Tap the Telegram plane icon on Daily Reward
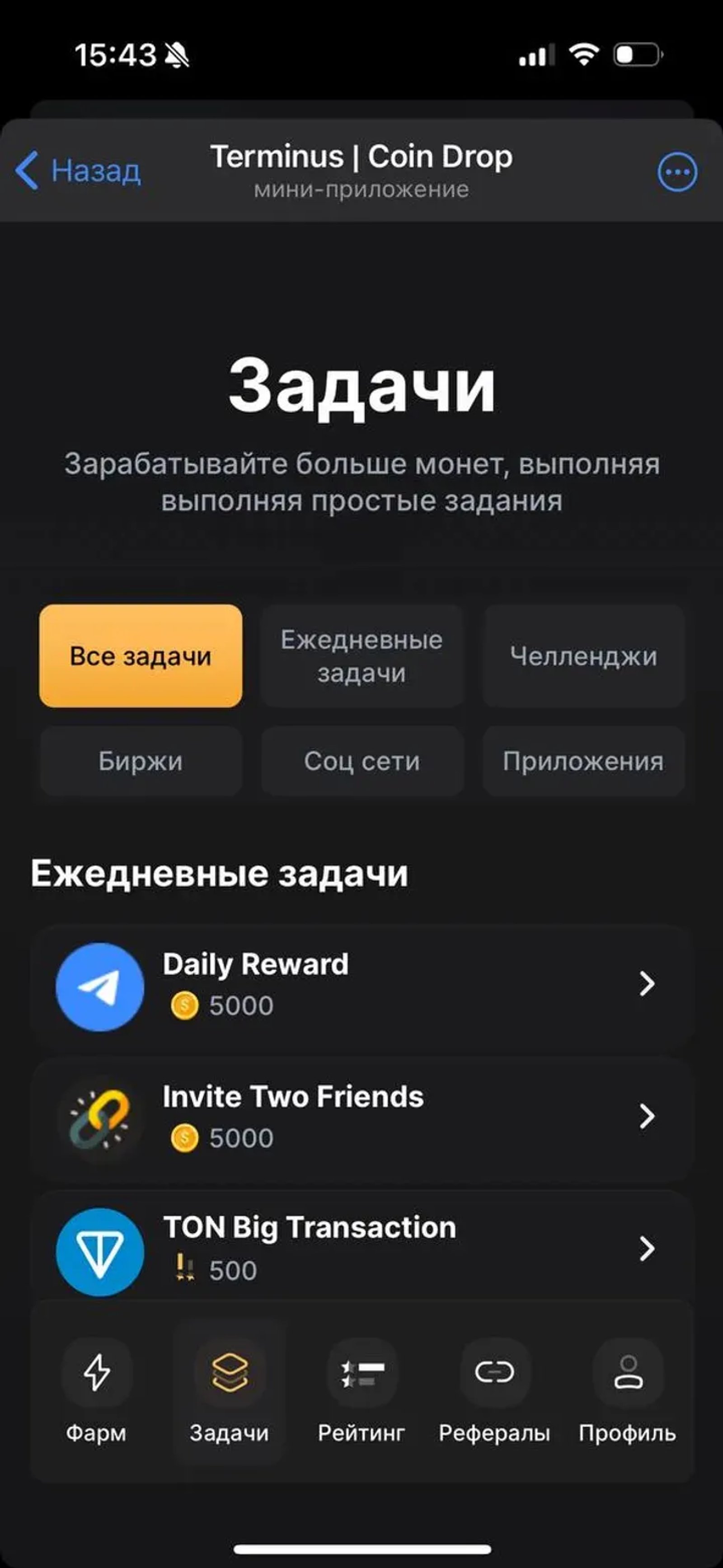 tap(99, 986)
